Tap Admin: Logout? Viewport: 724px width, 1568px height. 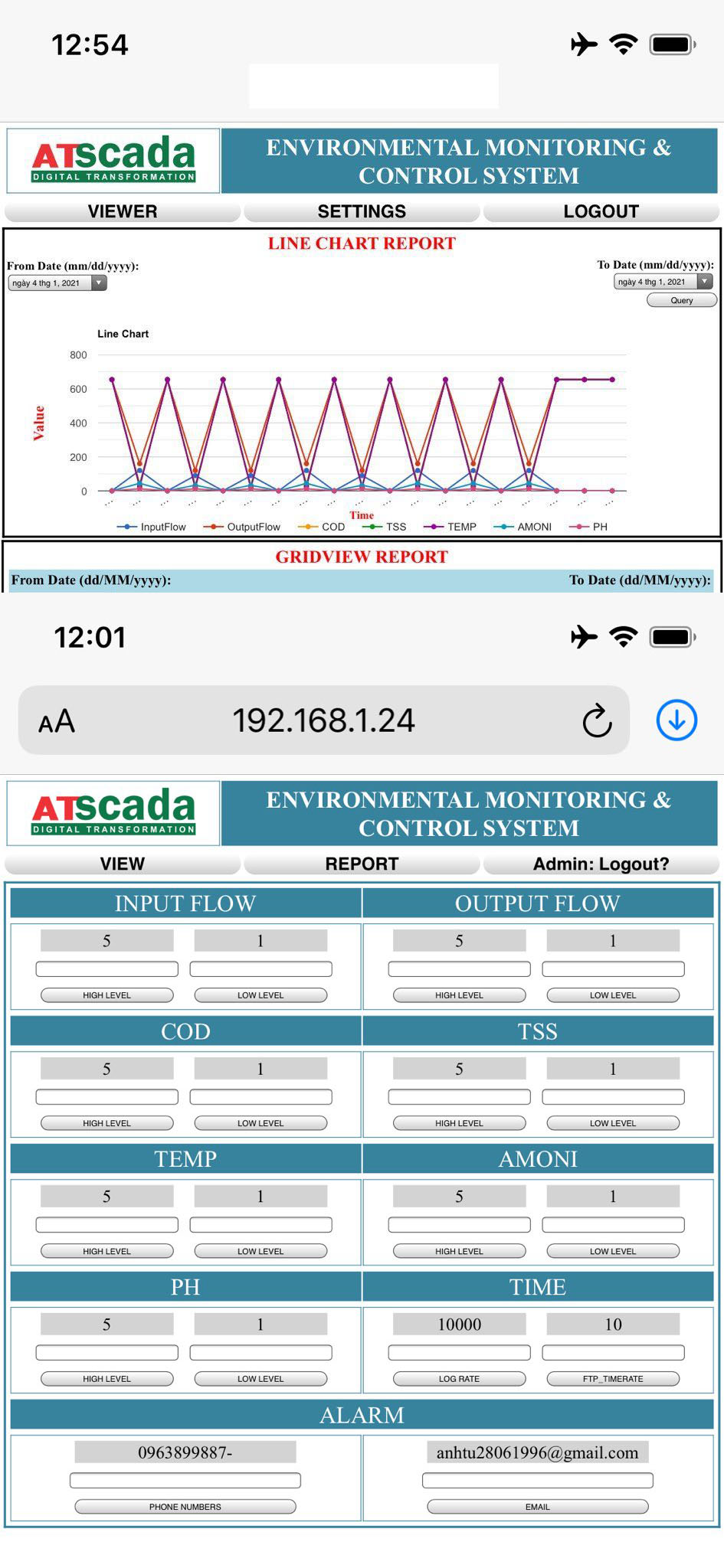(x=601, y=864)
